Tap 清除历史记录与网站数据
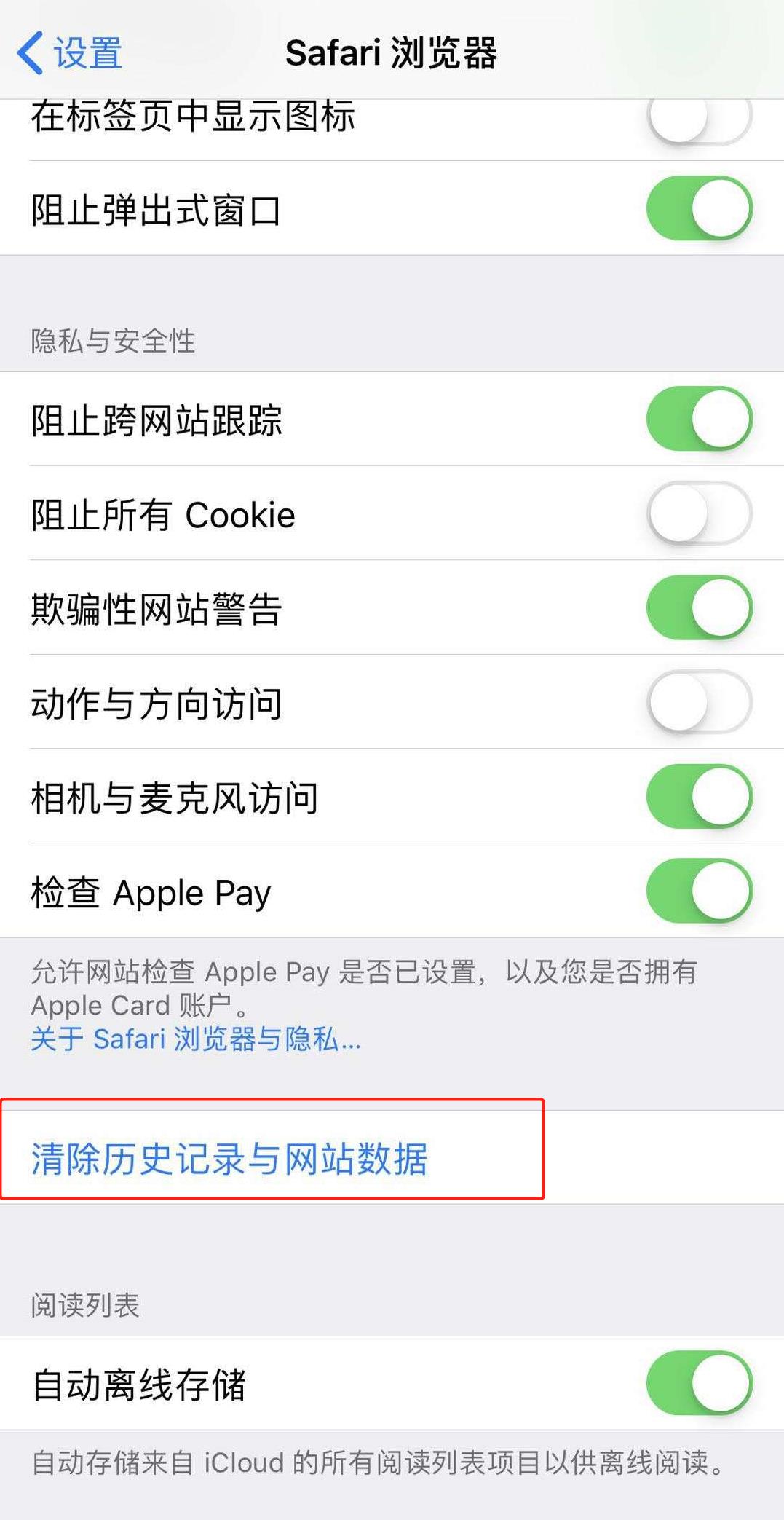The width and height of the screenshot is (784, 1520). pyautogui.click(x=229, y=1158)
